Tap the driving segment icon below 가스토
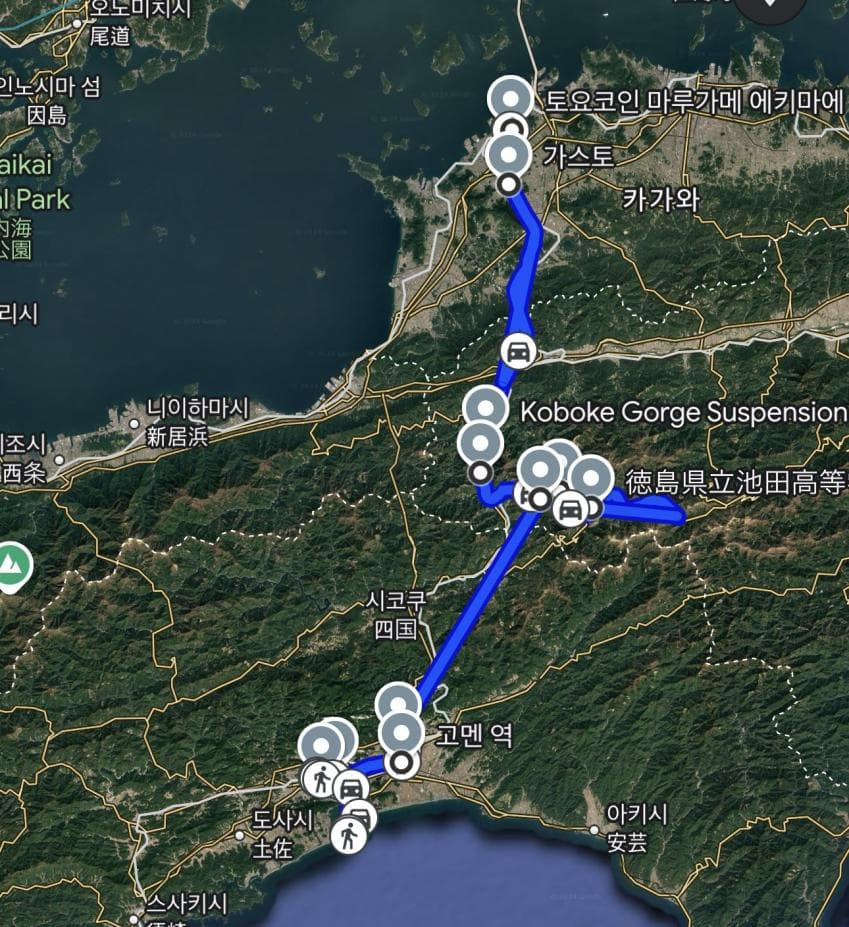This screenshot has height=927, width=849. (518, 351)
